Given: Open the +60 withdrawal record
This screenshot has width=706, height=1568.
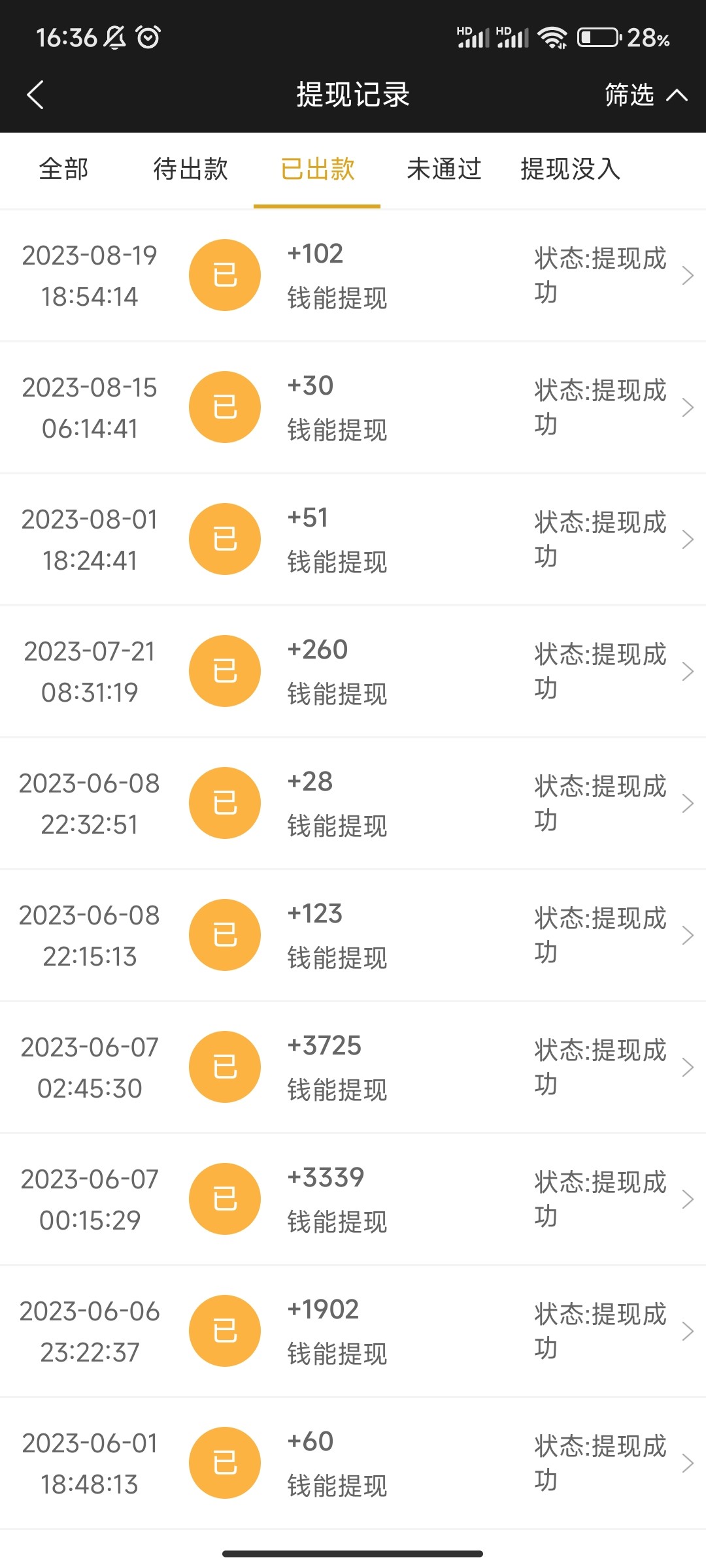Looking at the screenshot, I should pyautogui.click(x=353, y=1463).
